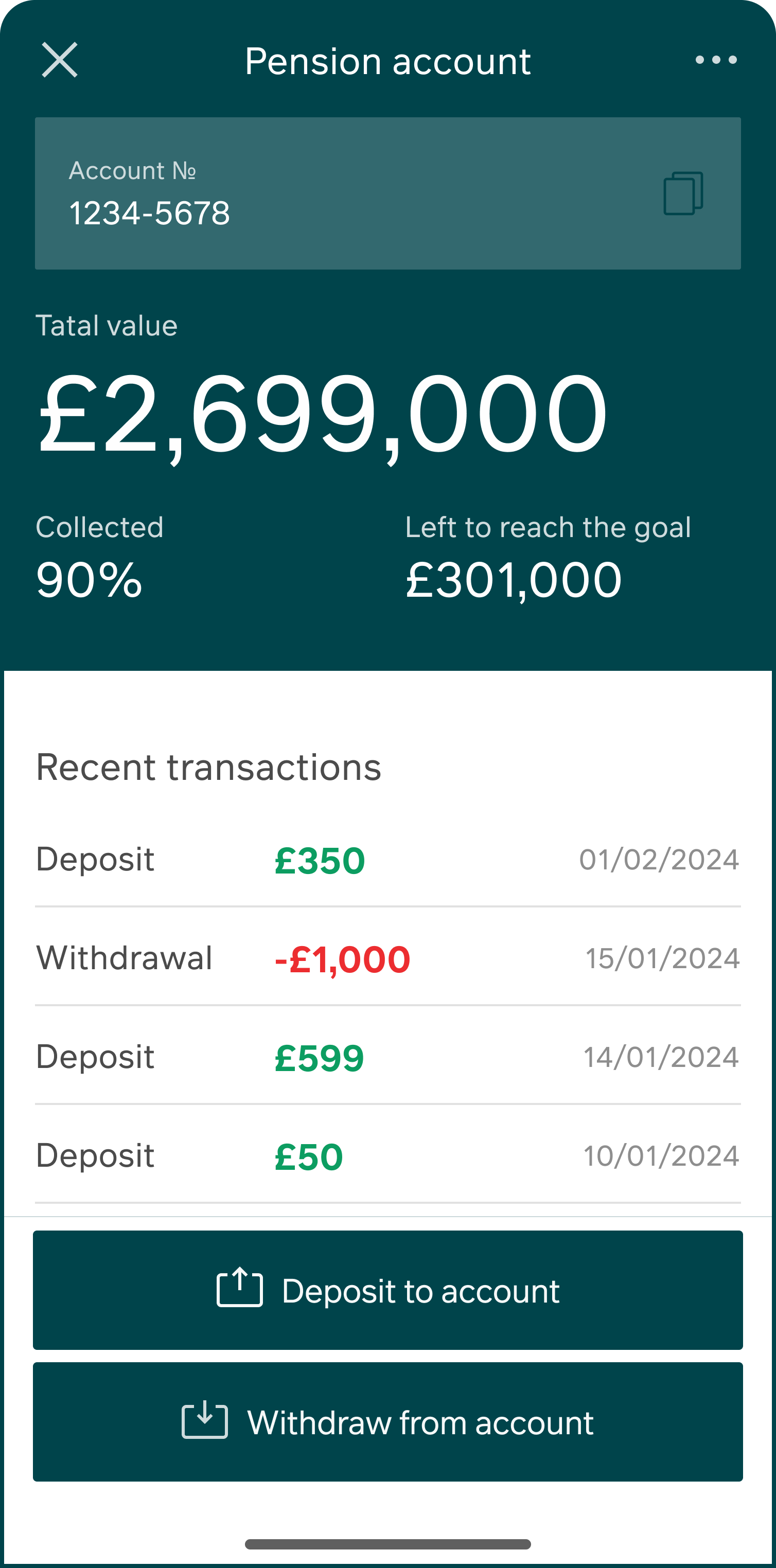Tap Withdraw from account button

tap(388, 1421)
